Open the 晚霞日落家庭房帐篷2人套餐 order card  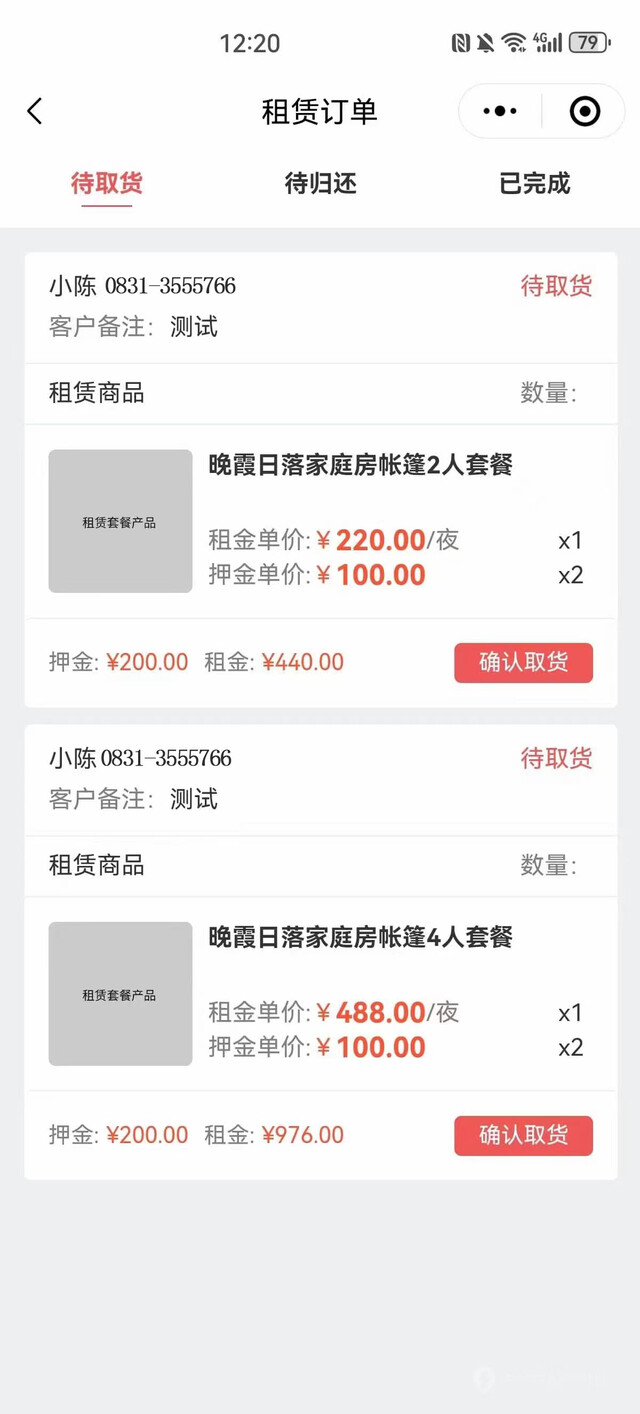[x=360, y=465]
